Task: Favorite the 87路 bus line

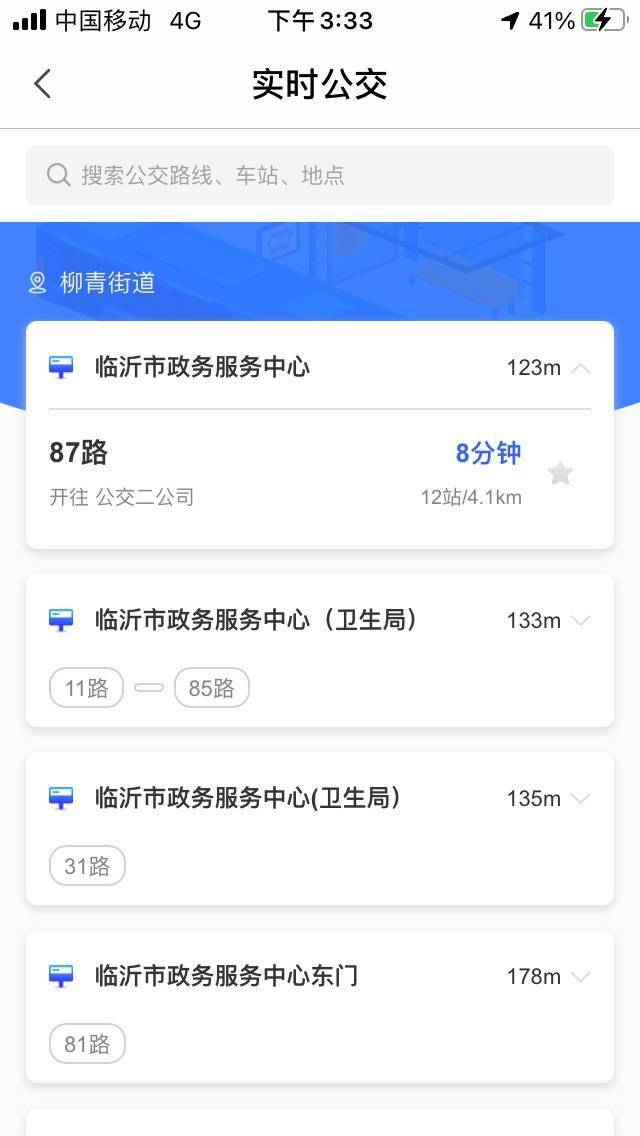Action: pyautogui.click(x=560, y=473)
